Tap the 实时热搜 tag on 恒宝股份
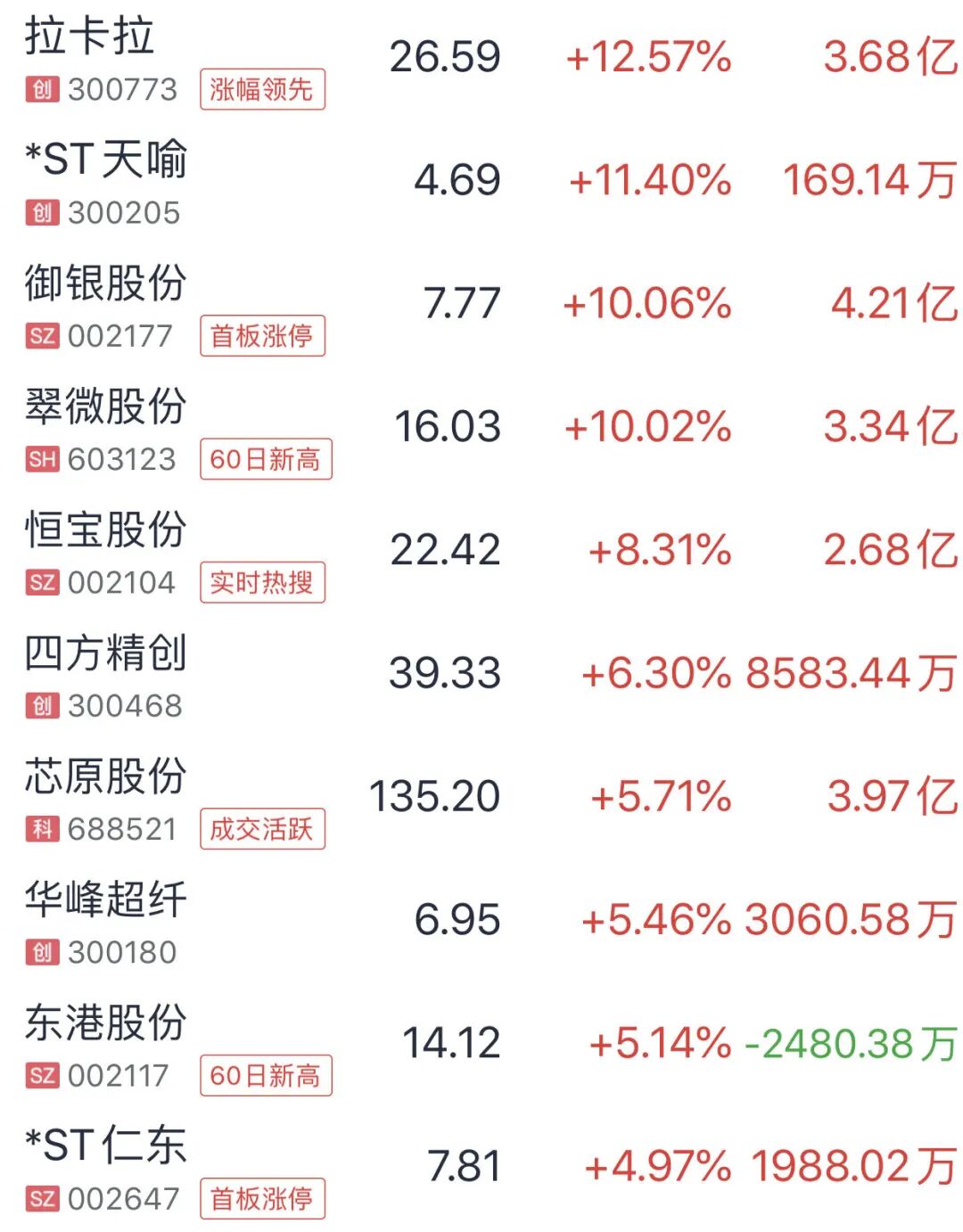Image resolution: width=963 pixels, height=1232 pixels. tap(264, 582)
